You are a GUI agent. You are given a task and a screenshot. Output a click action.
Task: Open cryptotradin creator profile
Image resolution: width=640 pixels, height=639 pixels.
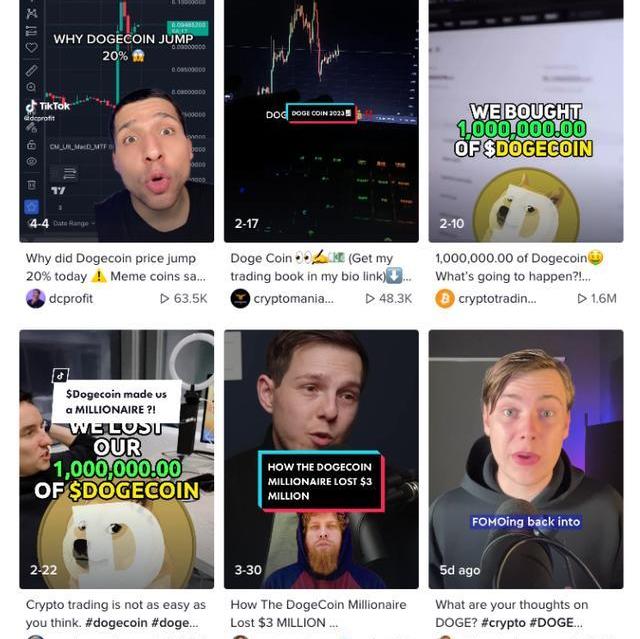point(497,298)
